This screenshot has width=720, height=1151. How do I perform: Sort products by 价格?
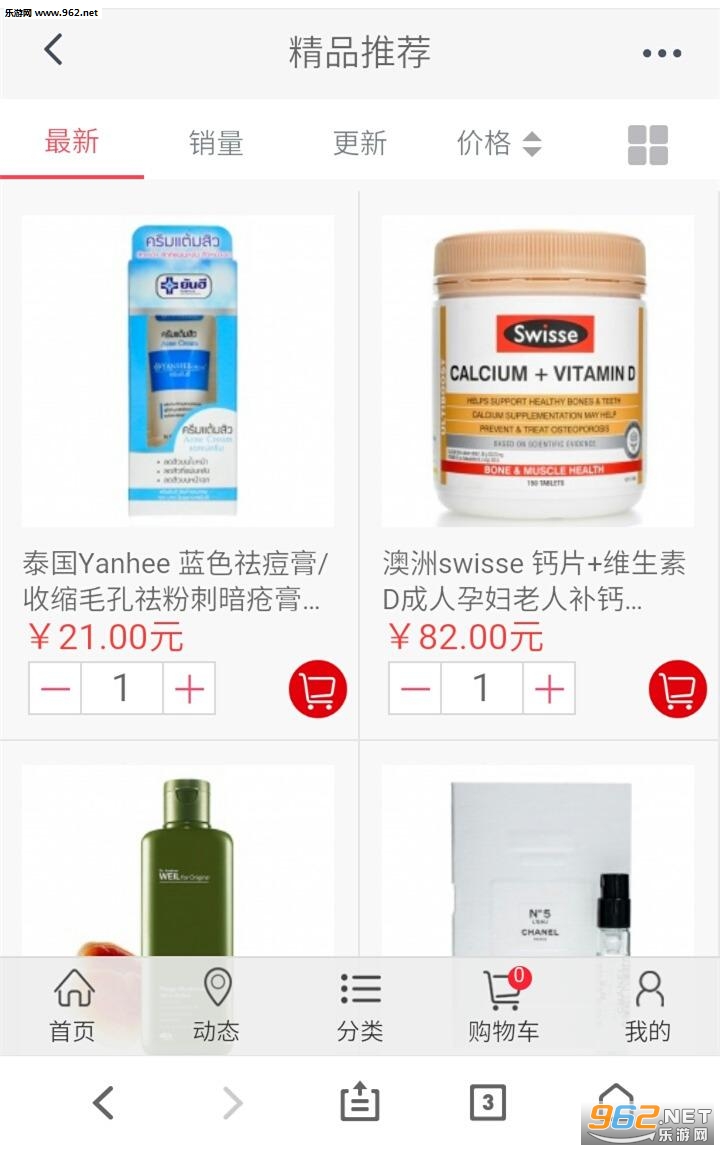click(x=498, y=144)
